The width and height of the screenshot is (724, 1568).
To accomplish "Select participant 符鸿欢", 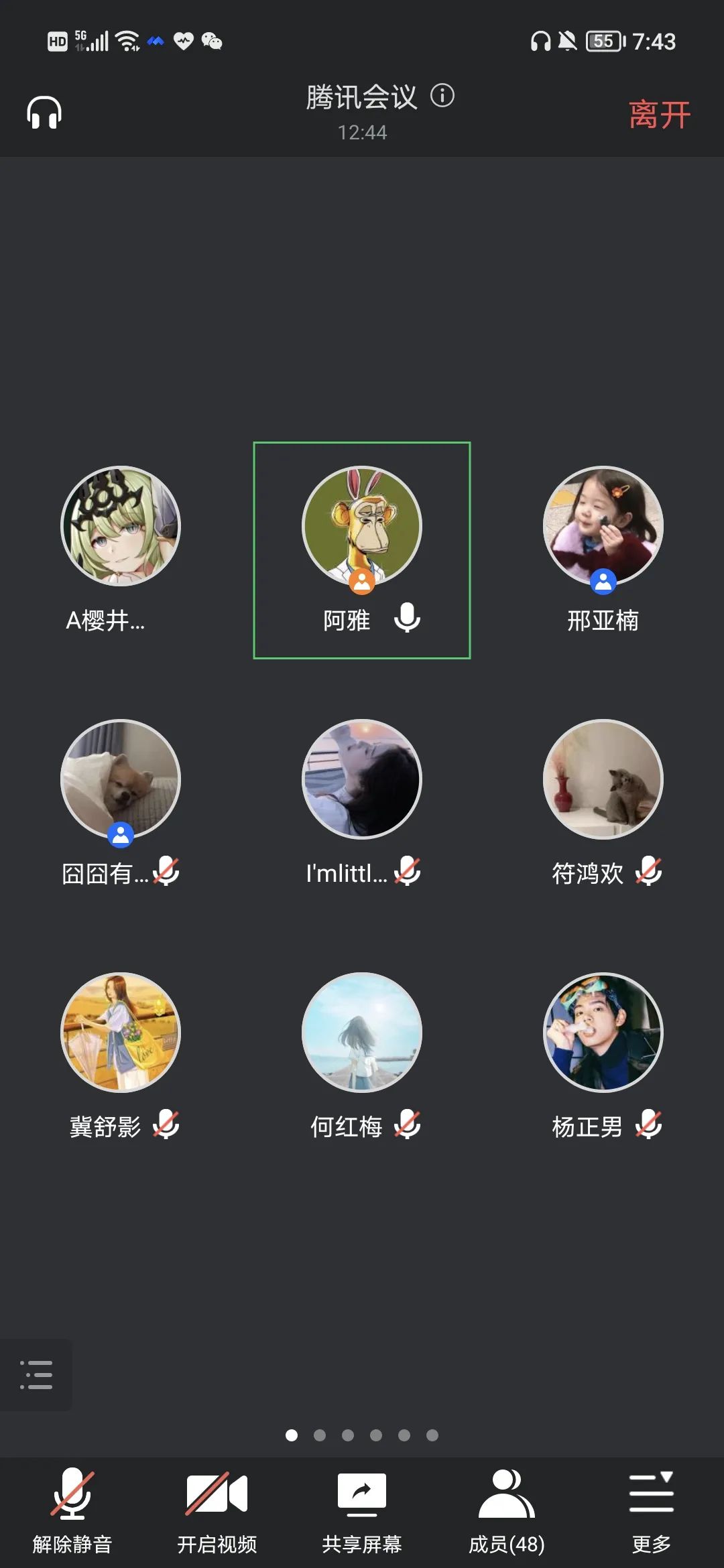I will pos(603,779).
